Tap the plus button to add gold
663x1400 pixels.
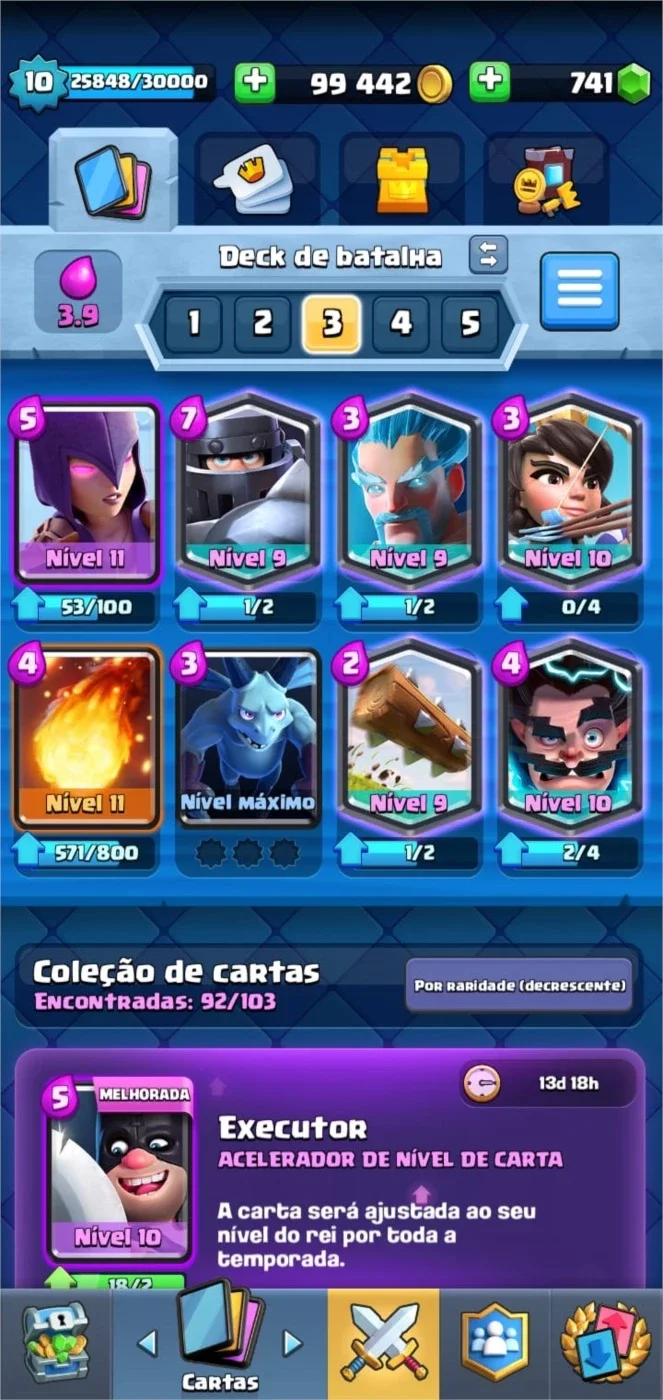click(254, 83)
